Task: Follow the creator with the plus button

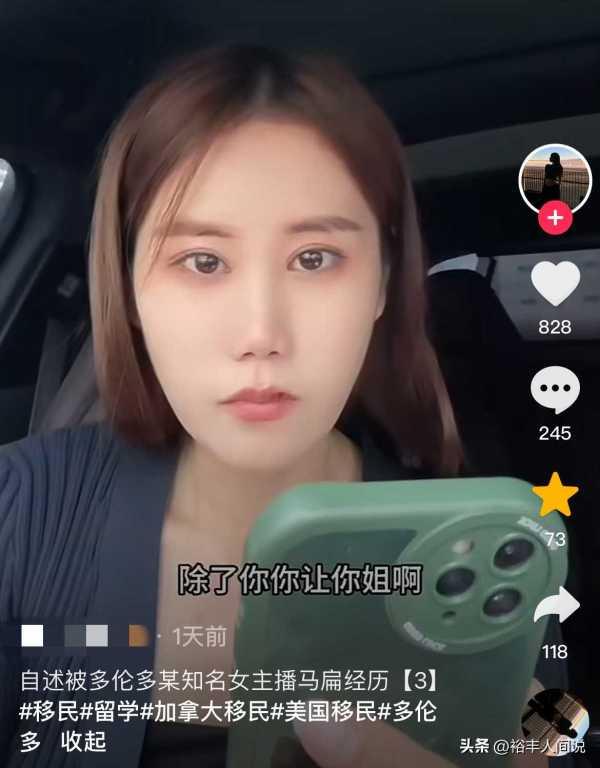Action: pyautogui.click(x=555, y=217)
